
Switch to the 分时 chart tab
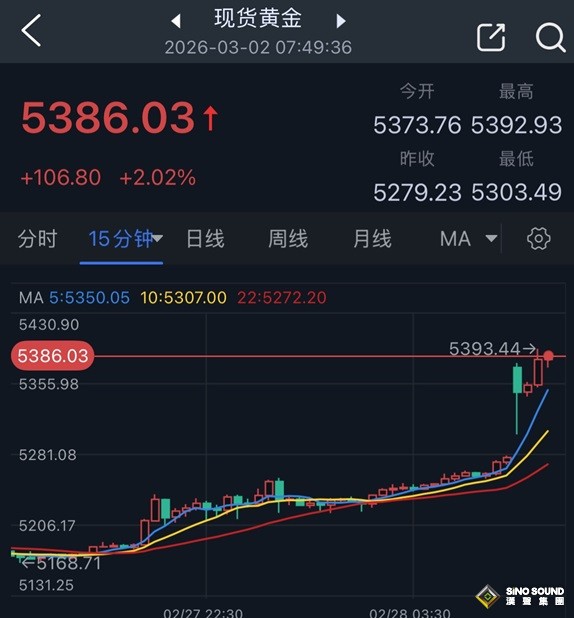[x=37, y=239]
